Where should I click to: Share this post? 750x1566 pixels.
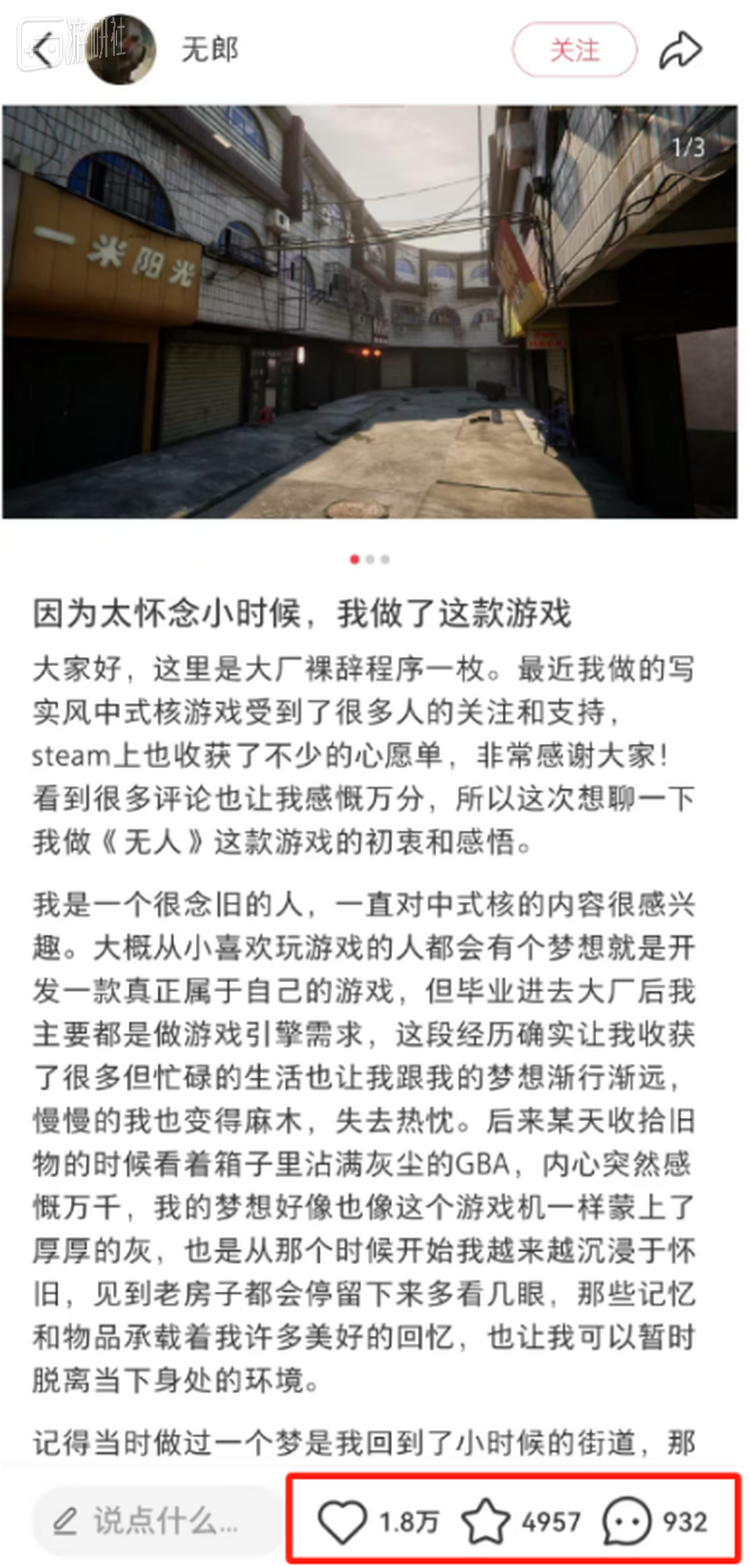click(x=681, y=50)
